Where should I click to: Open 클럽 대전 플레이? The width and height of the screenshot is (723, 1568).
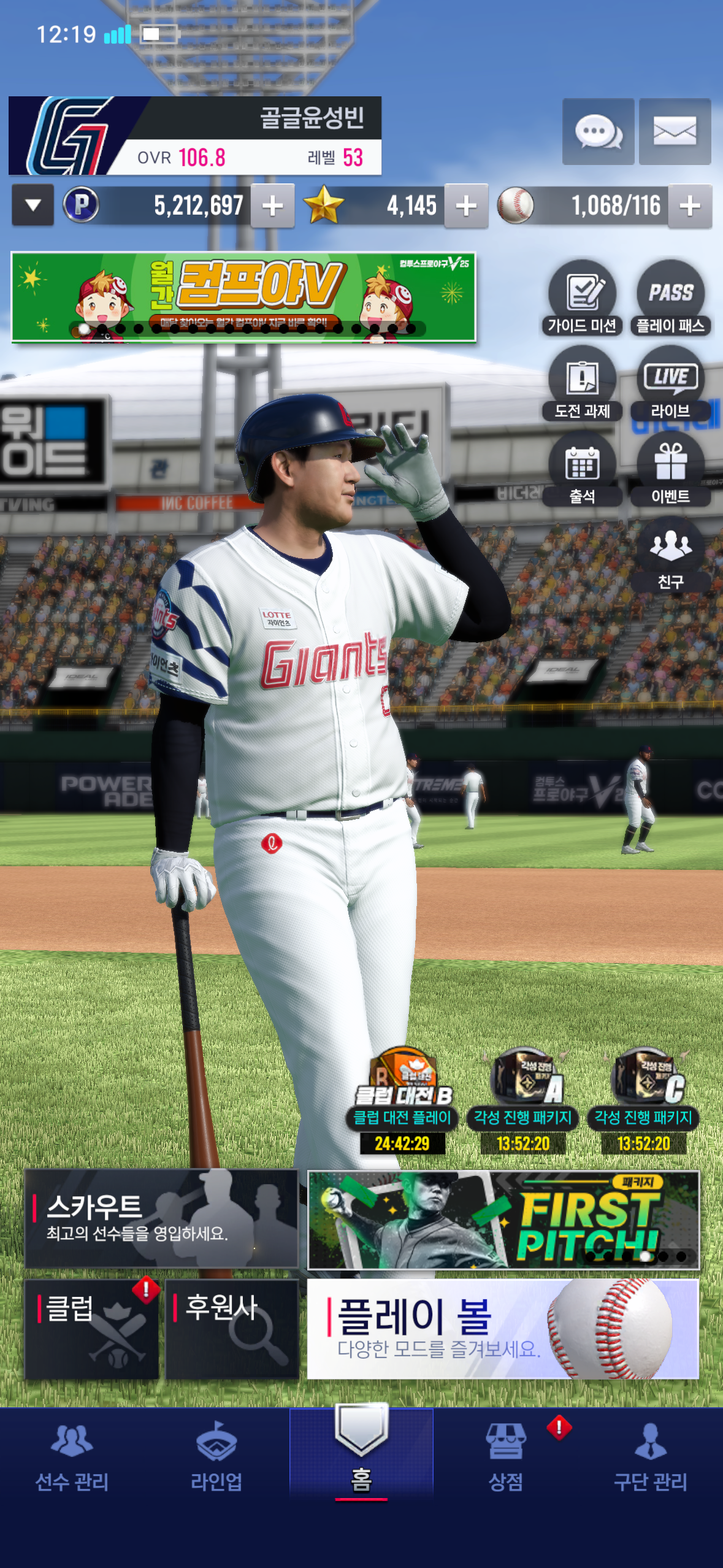click(x=402, y=1100)
